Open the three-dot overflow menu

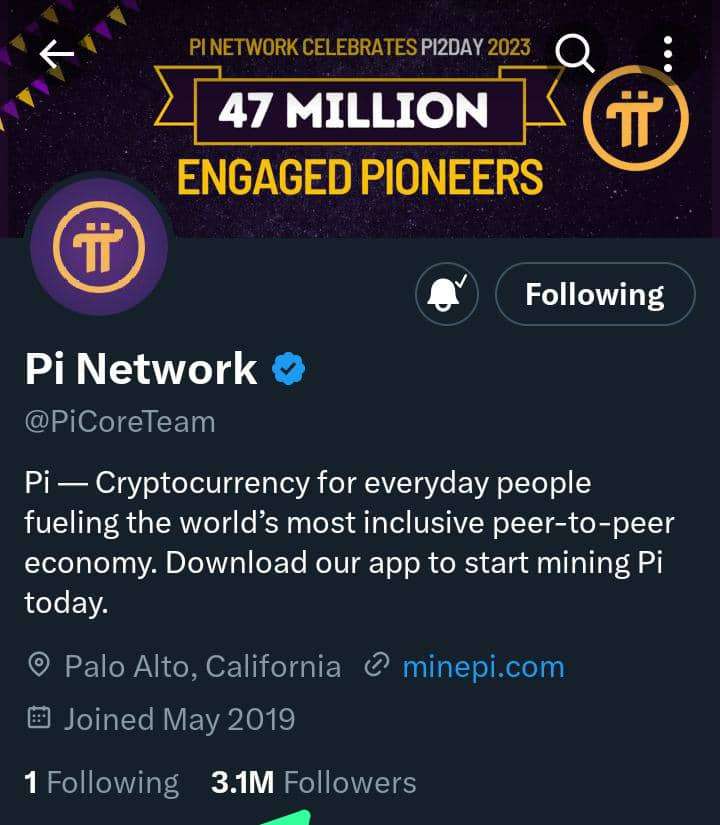click(x=668, y=52)
